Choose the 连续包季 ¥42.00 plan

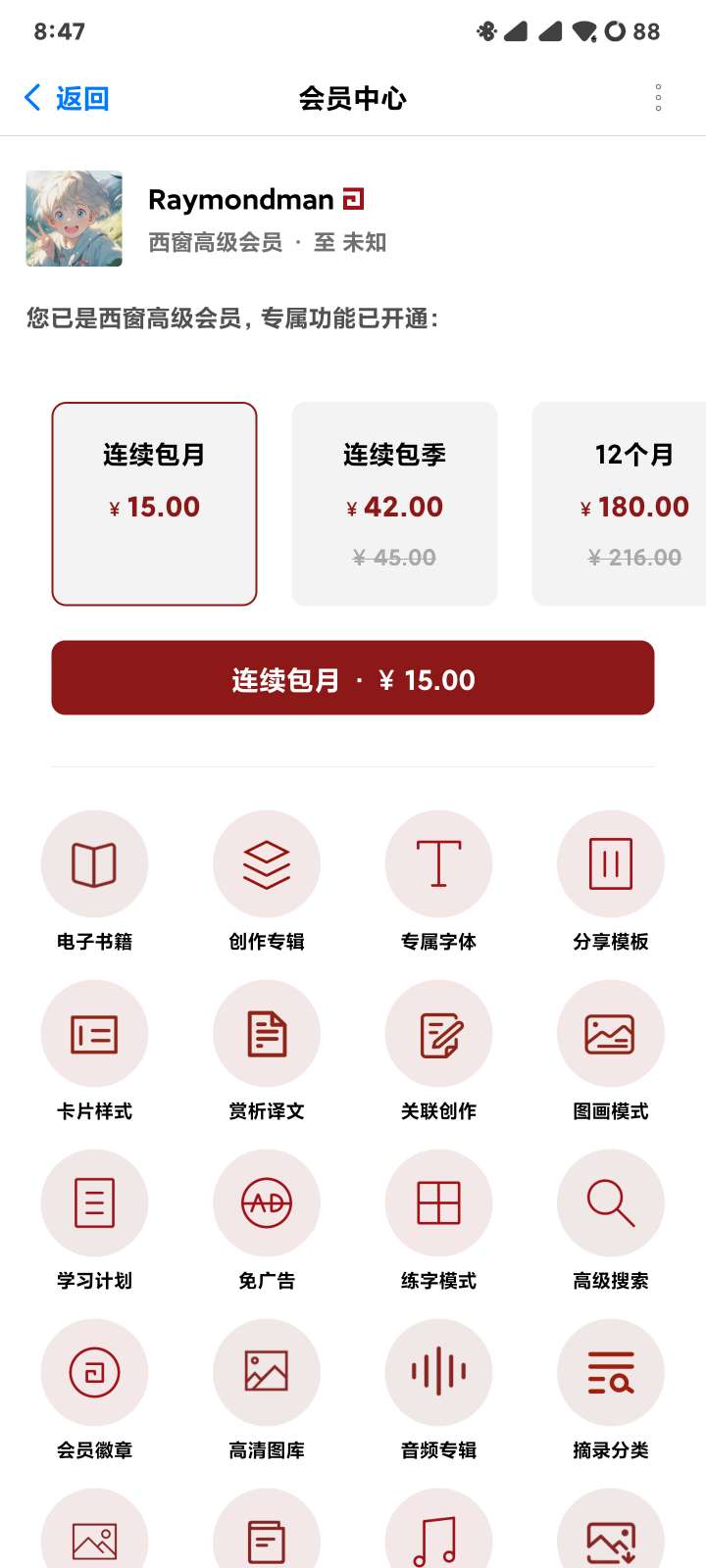click(x=394, y=504)
